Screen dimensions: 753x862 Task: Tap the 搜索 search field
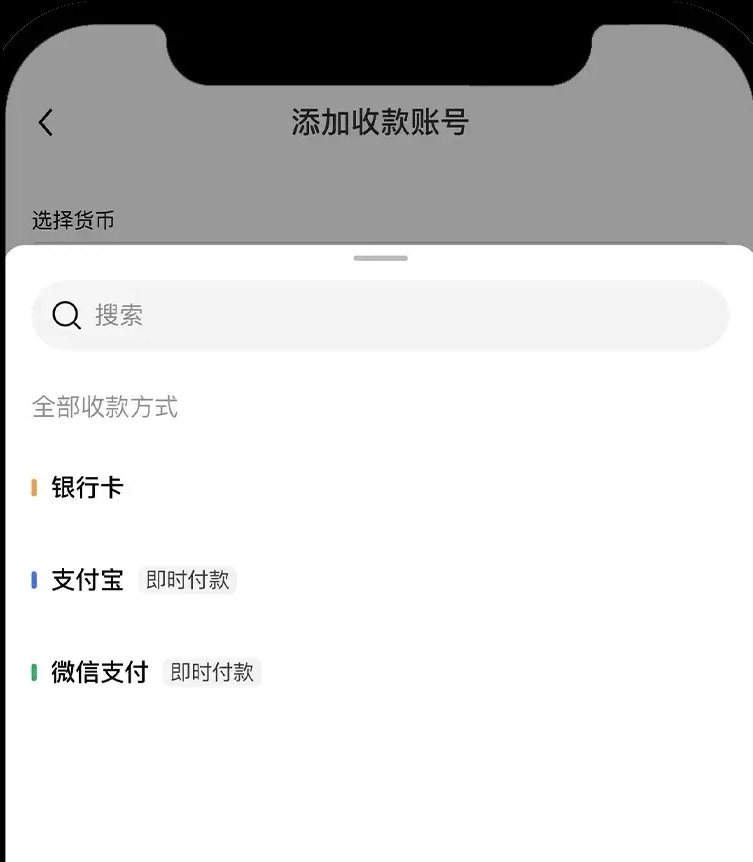pyautogui.click(x=380, y=316)
